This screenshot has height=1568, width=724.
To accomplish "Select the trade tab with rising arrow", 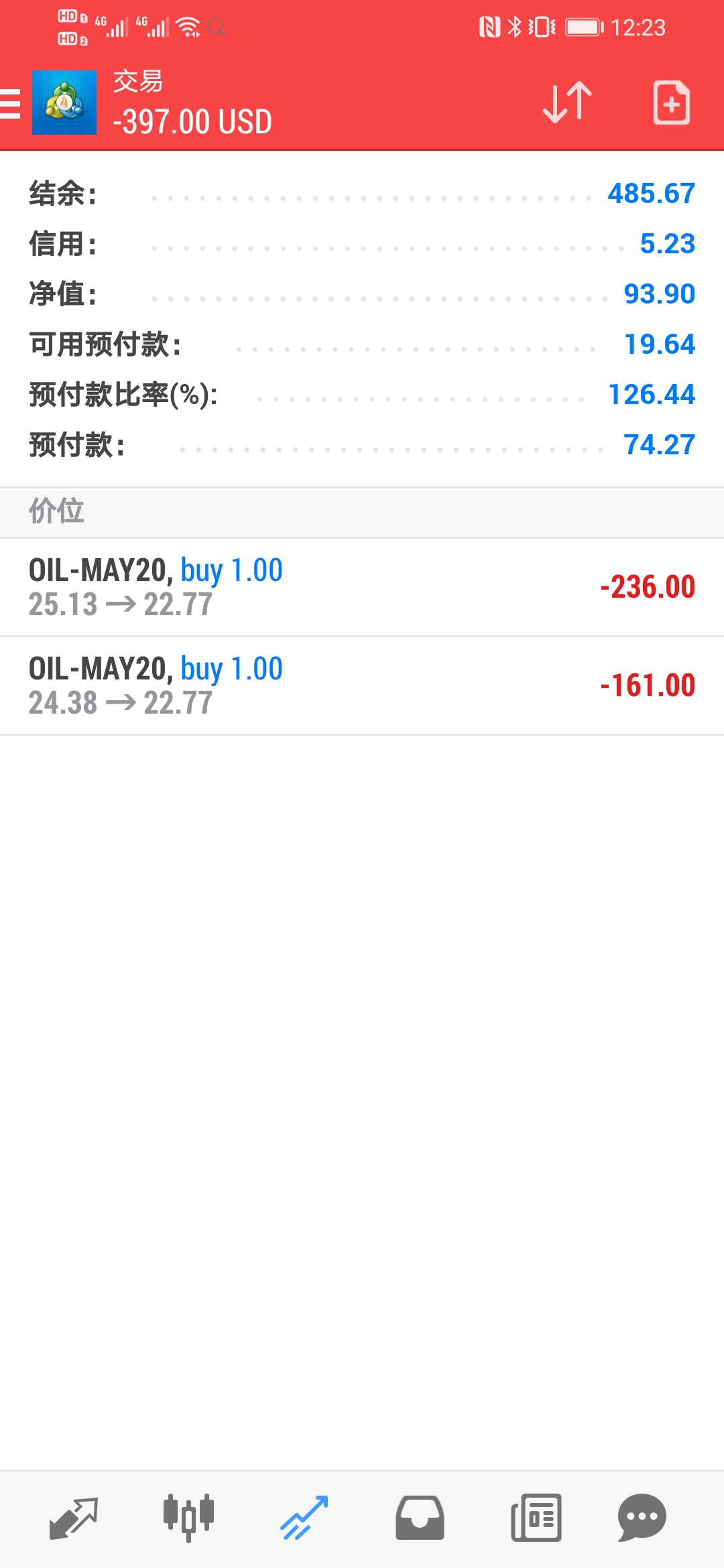I will tap(304, 1518).
